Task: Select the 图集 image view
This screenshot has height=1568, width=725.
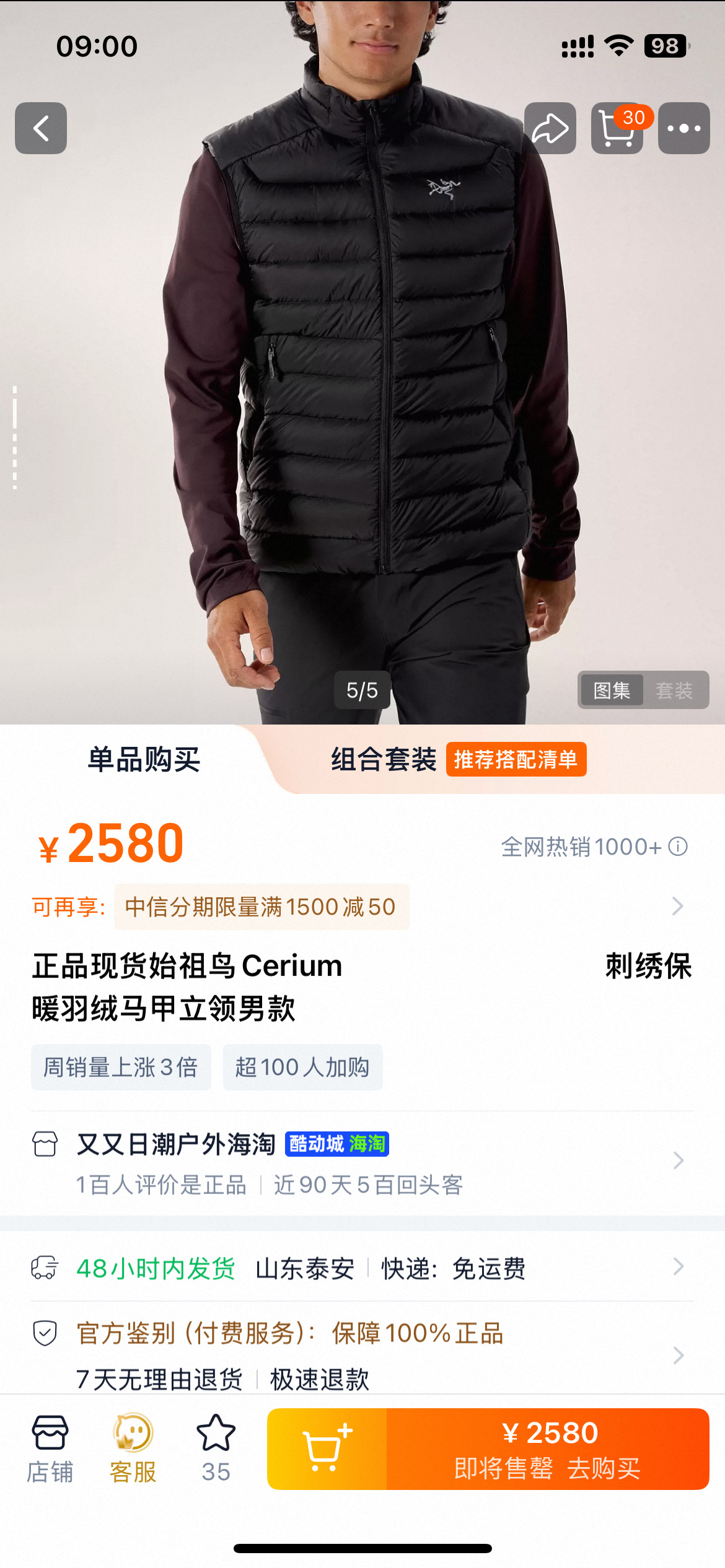Action: tap(611, 690)
